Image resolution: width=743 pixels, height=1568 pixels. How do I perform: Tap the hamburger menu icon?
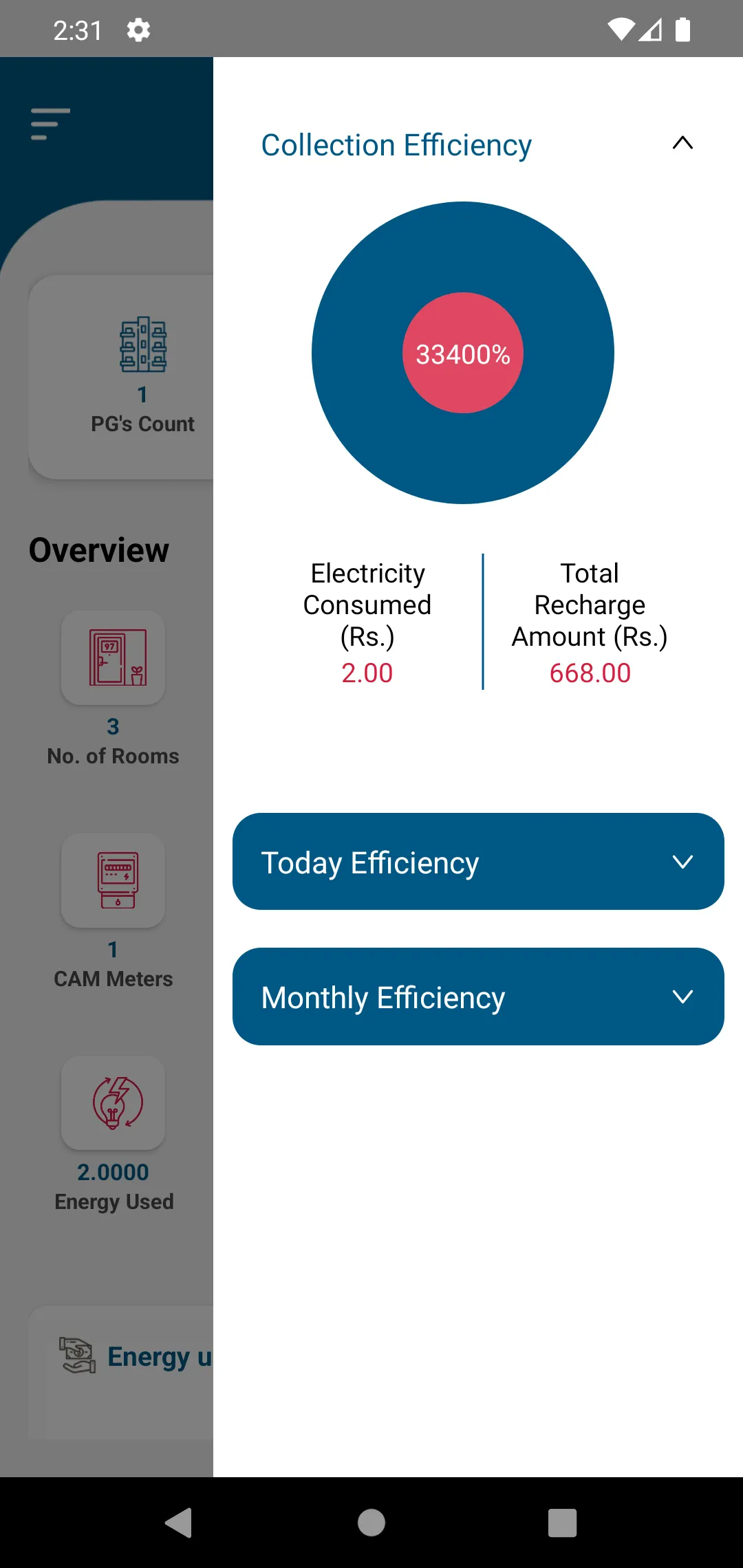tap(50, 124)
